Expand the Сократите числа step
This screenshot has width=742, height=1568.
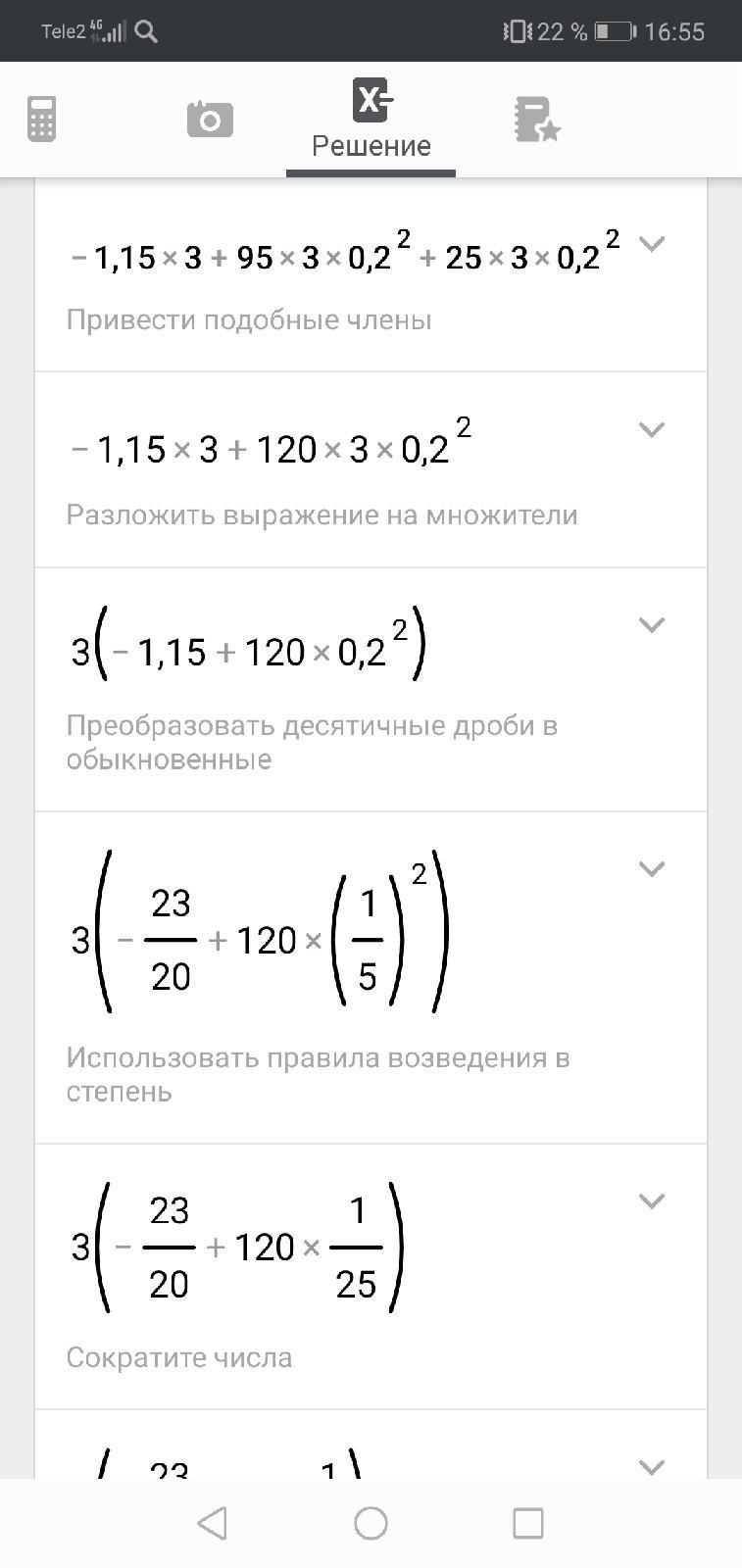[651, 1200]
